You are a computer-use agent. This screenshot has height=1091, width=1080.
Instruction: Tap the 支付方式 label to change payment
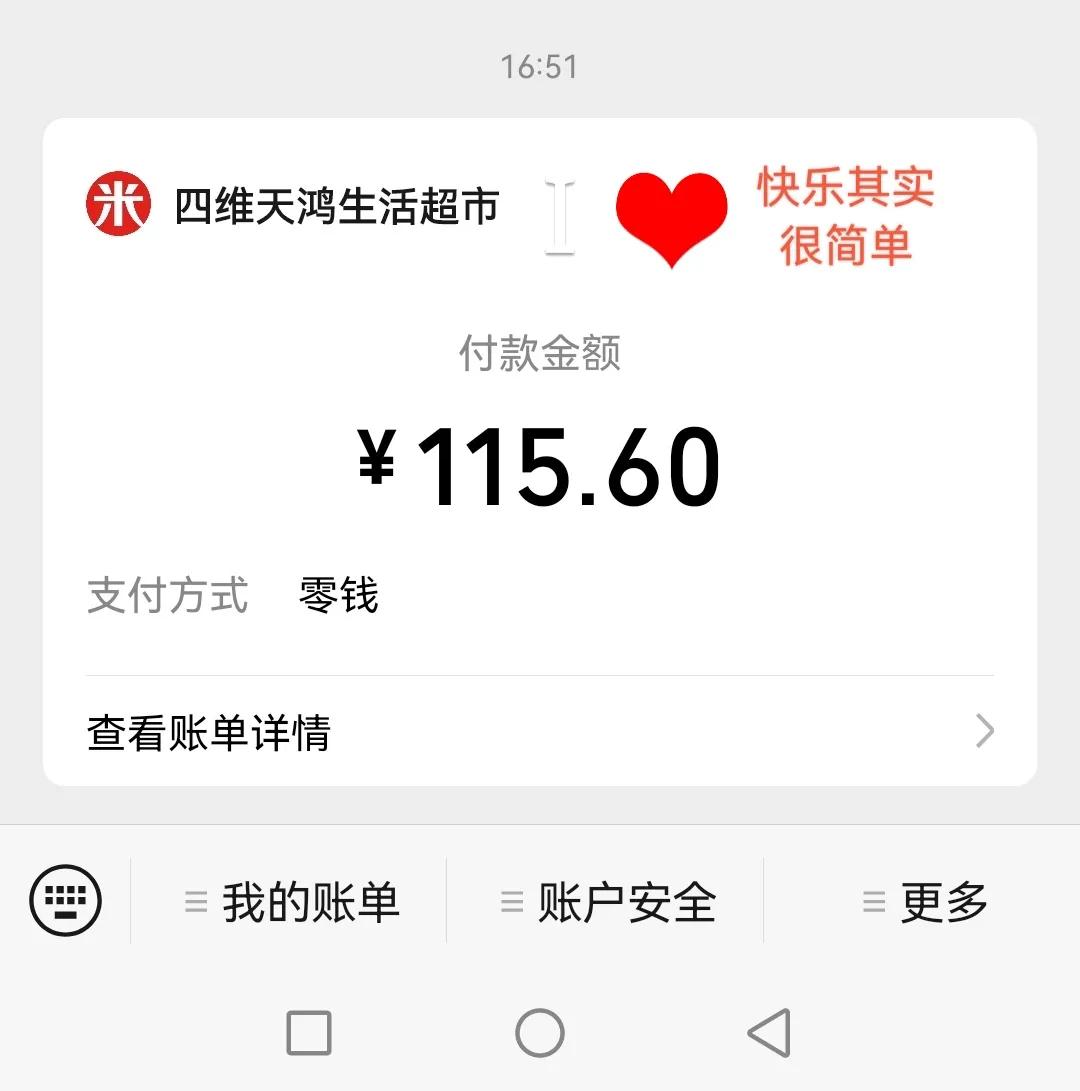(166, 596)
